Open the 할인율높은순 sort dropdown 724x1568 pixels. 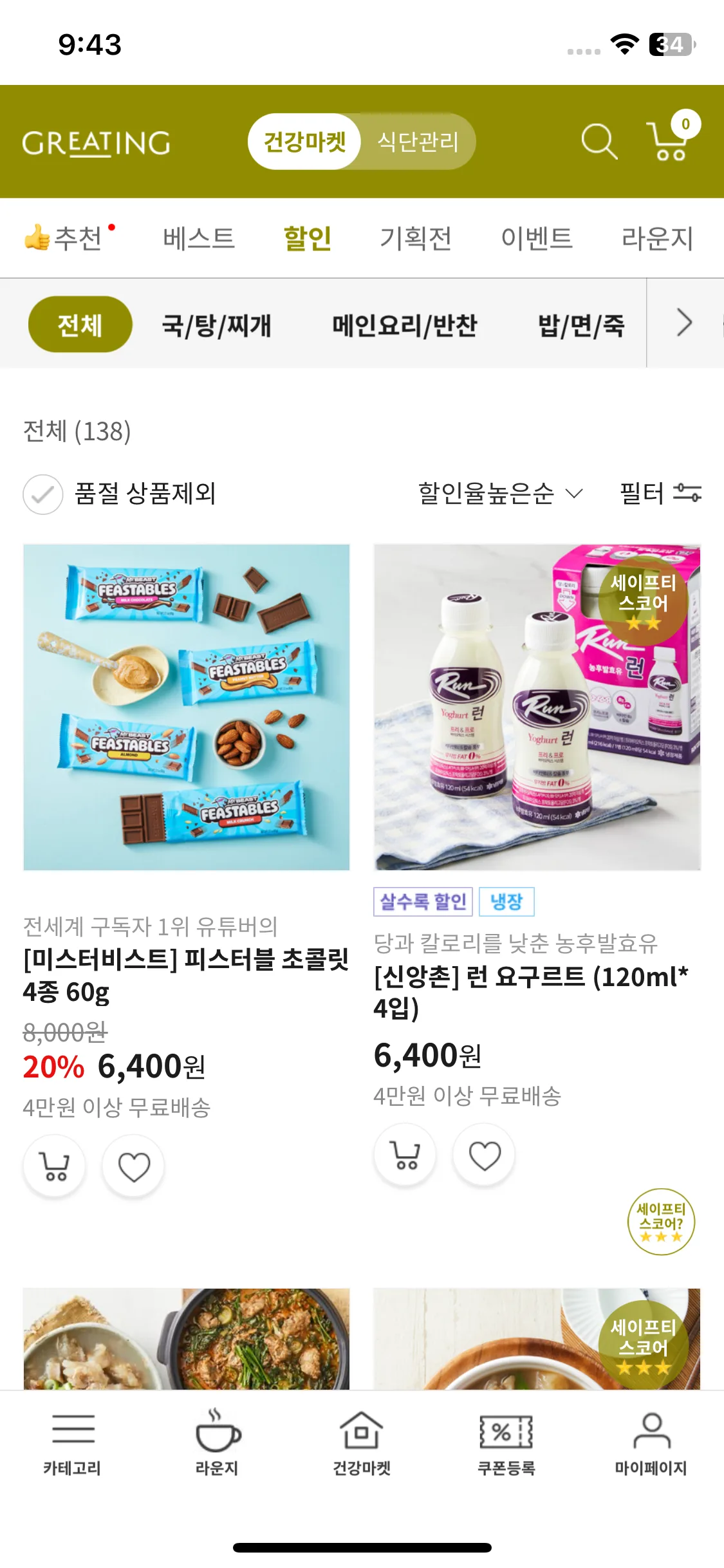coord(500,494)
